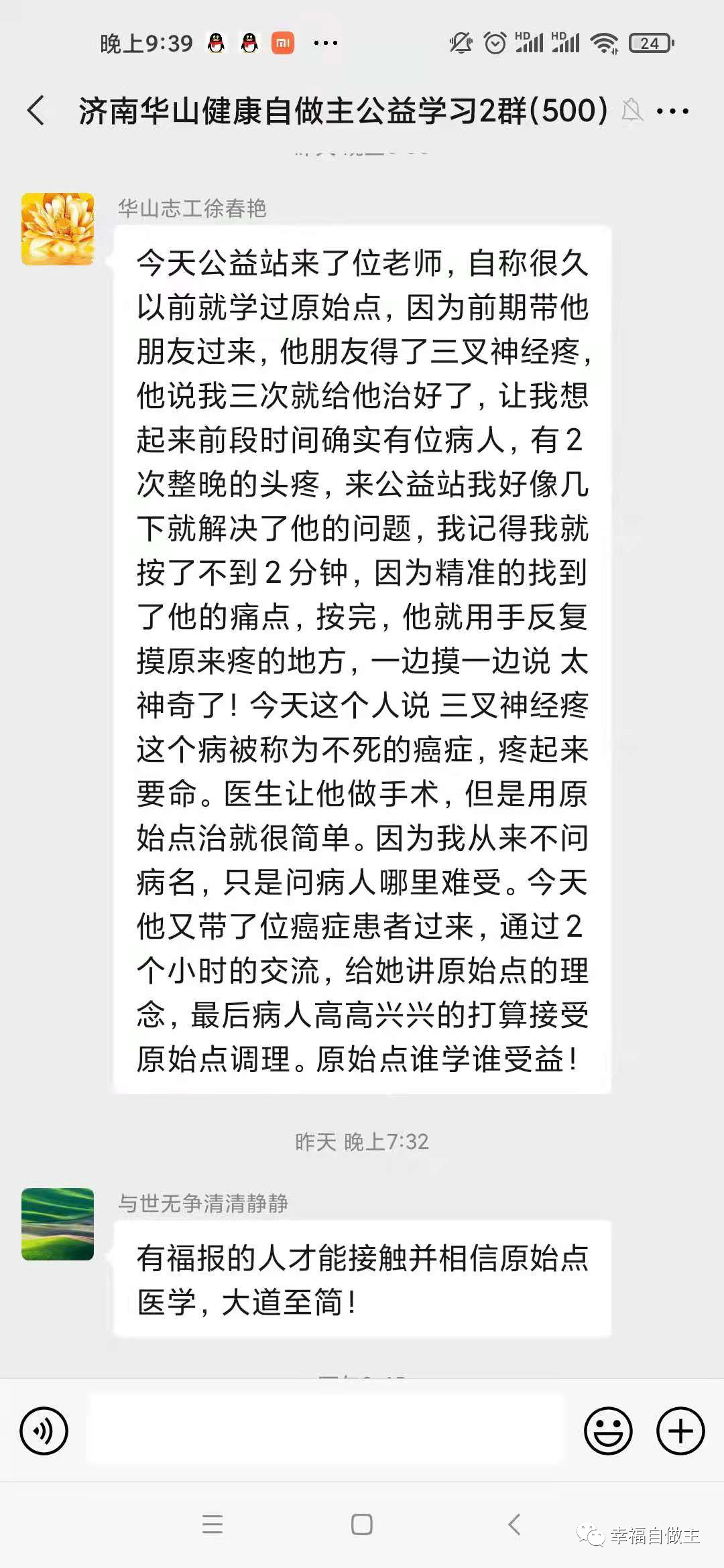Viewport: 724px width, 1568px height.
Task: Tap the mute mode icon in the status bar
Action: [459, 42]
